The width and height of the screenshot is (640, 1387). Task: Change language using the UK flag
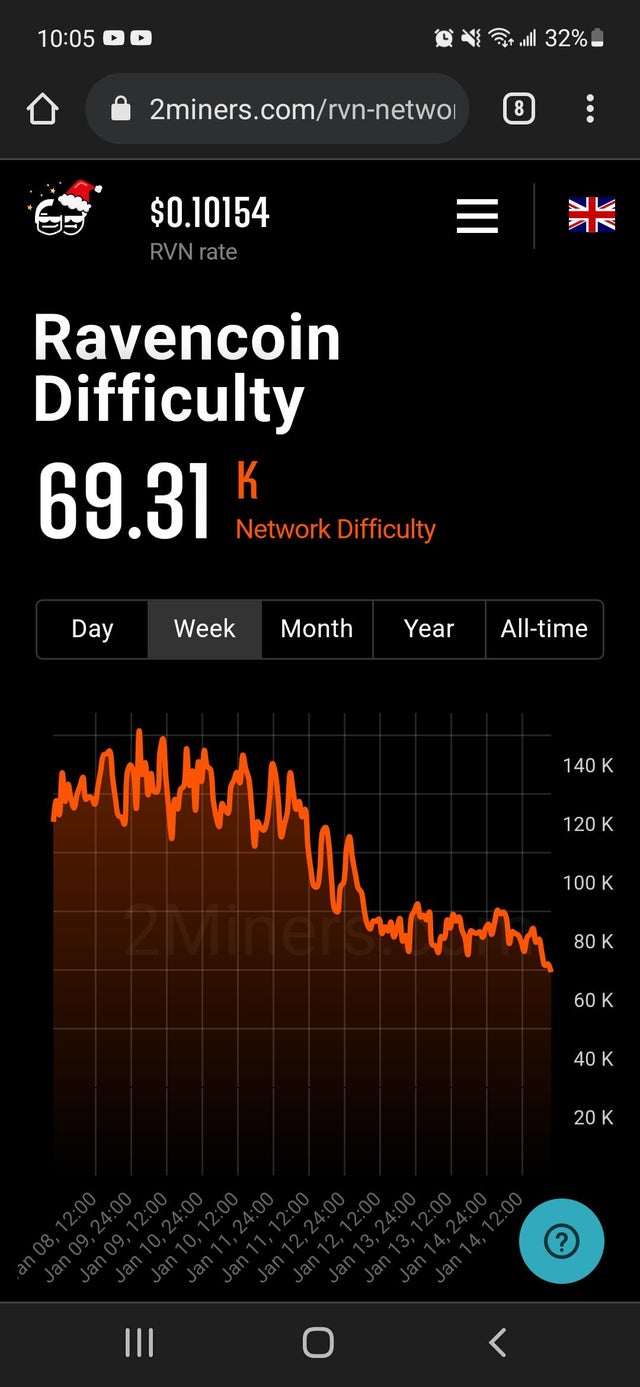[x=591, y=215]
